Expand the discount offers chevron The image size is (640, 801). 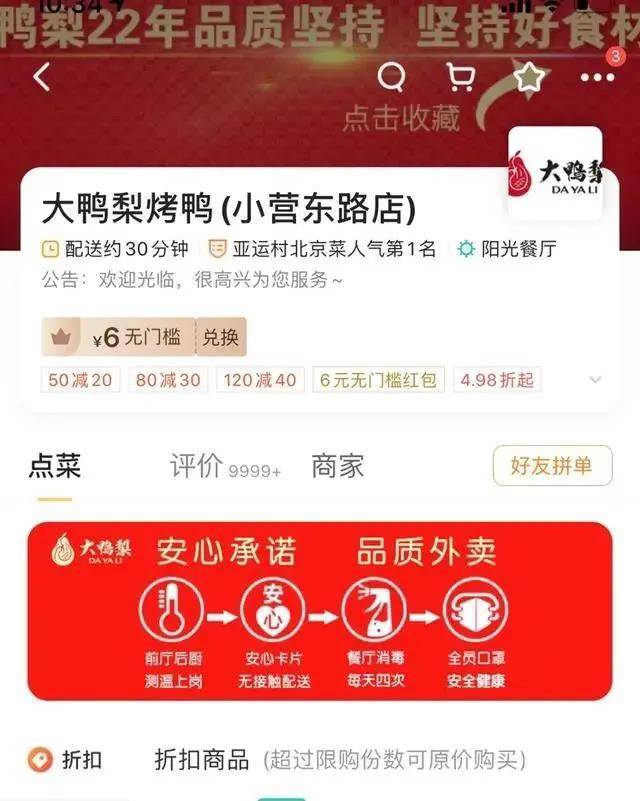click(x=595, y=380)
